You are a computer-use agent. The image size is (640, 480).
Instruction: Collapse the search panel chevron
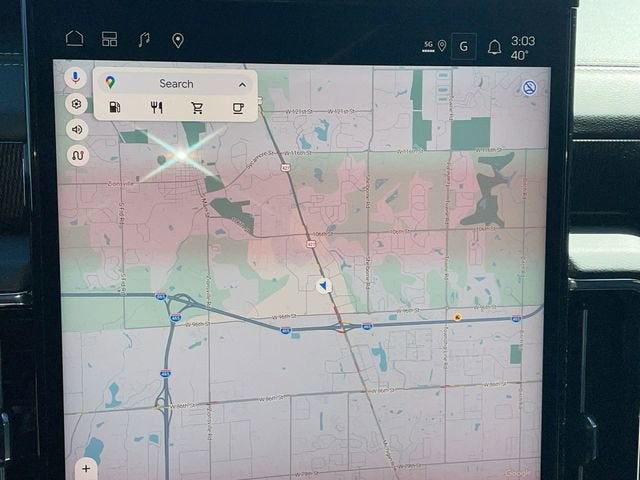(241, 84)
